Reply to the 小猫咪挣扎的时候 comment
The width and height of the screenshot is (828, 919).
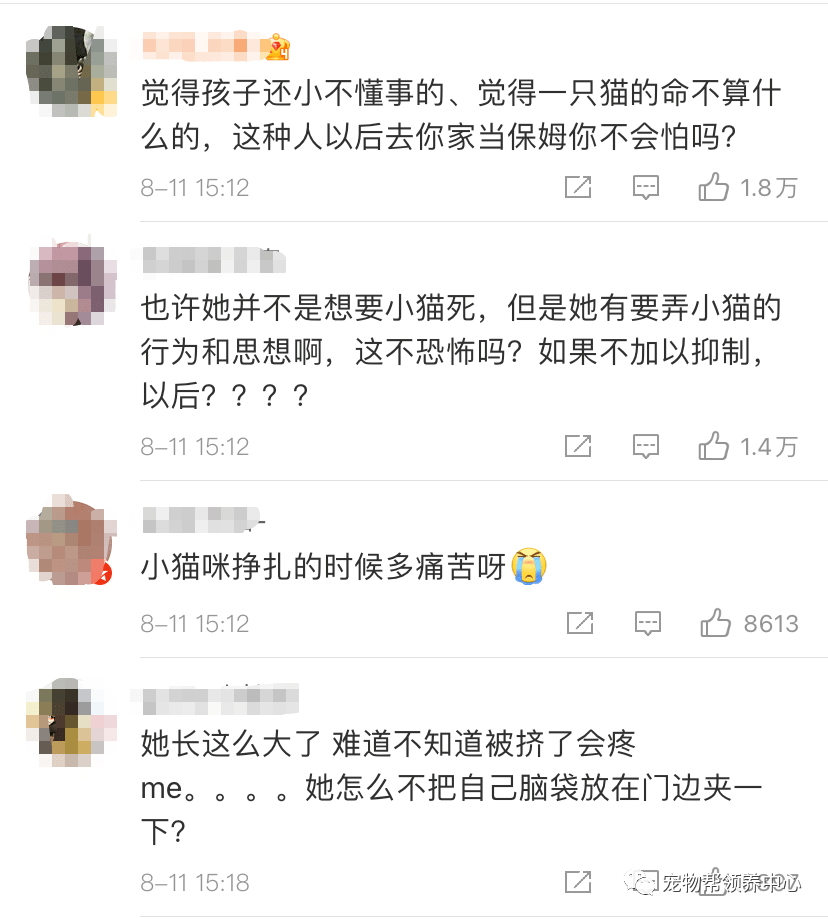[x=648, y=624]
